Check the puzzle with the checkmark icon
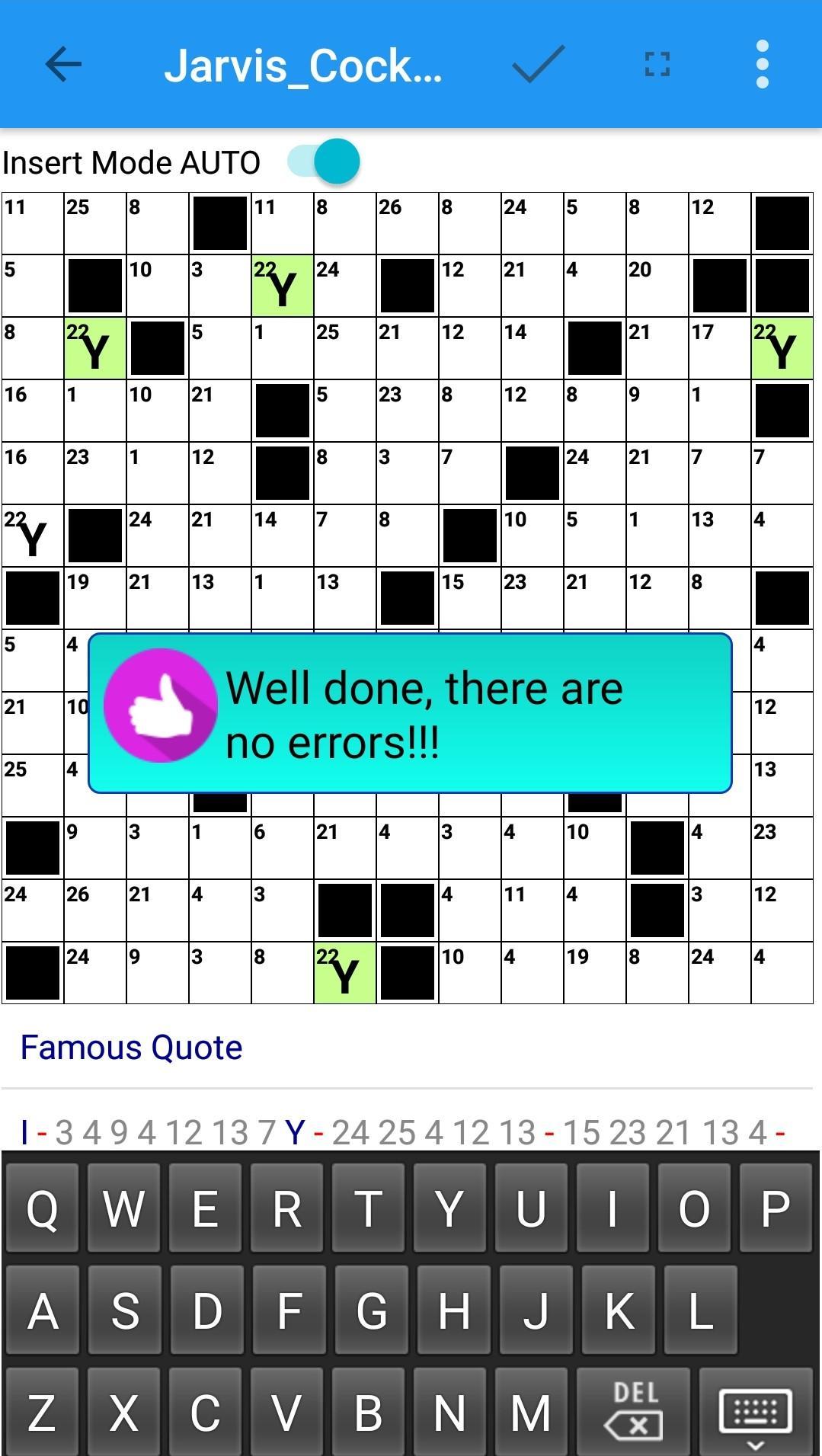The image size is (822, 1456). (x=538, y=64)
